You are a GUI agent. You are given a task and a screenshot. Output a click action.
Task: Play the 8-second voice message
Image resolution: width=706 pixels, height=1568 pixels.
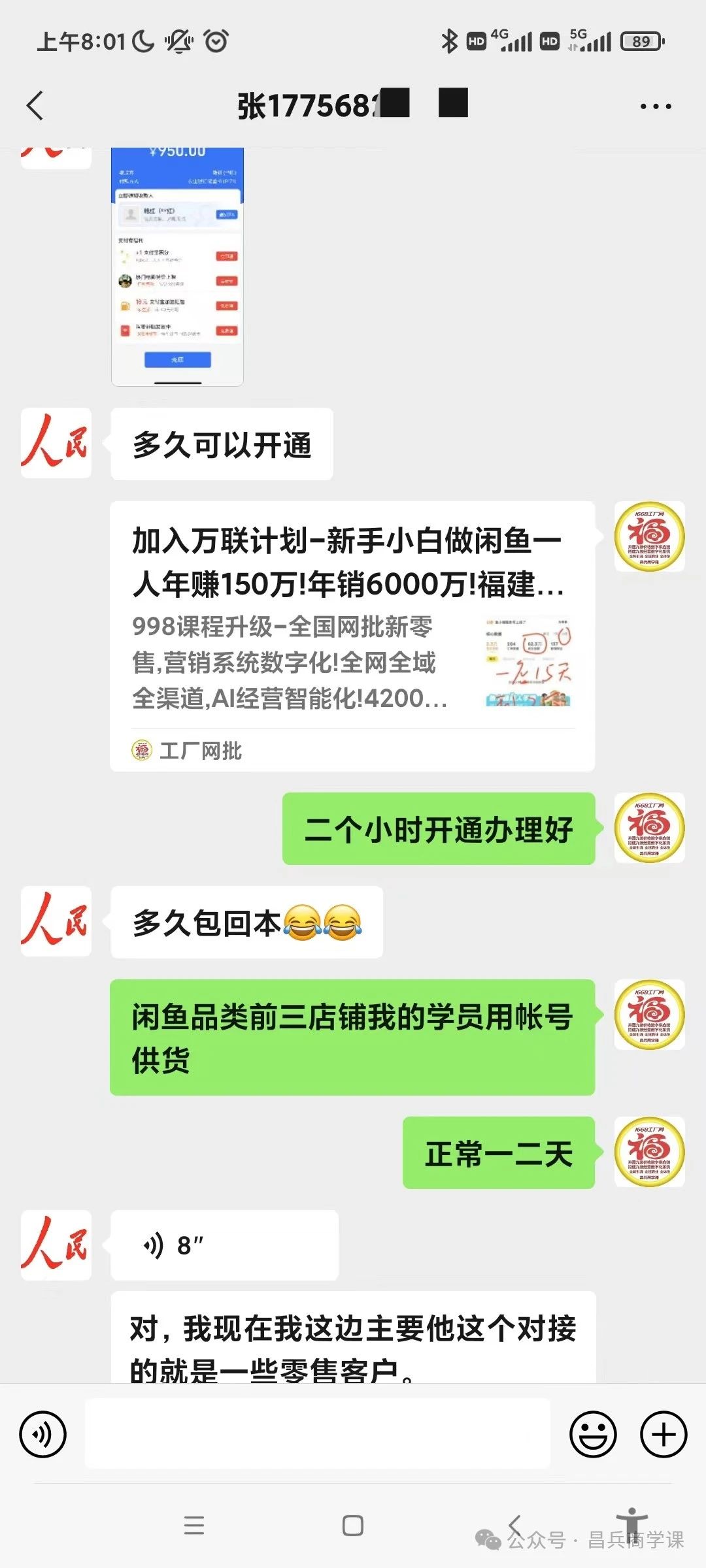pyautogui.click(x=224, y=1245)
